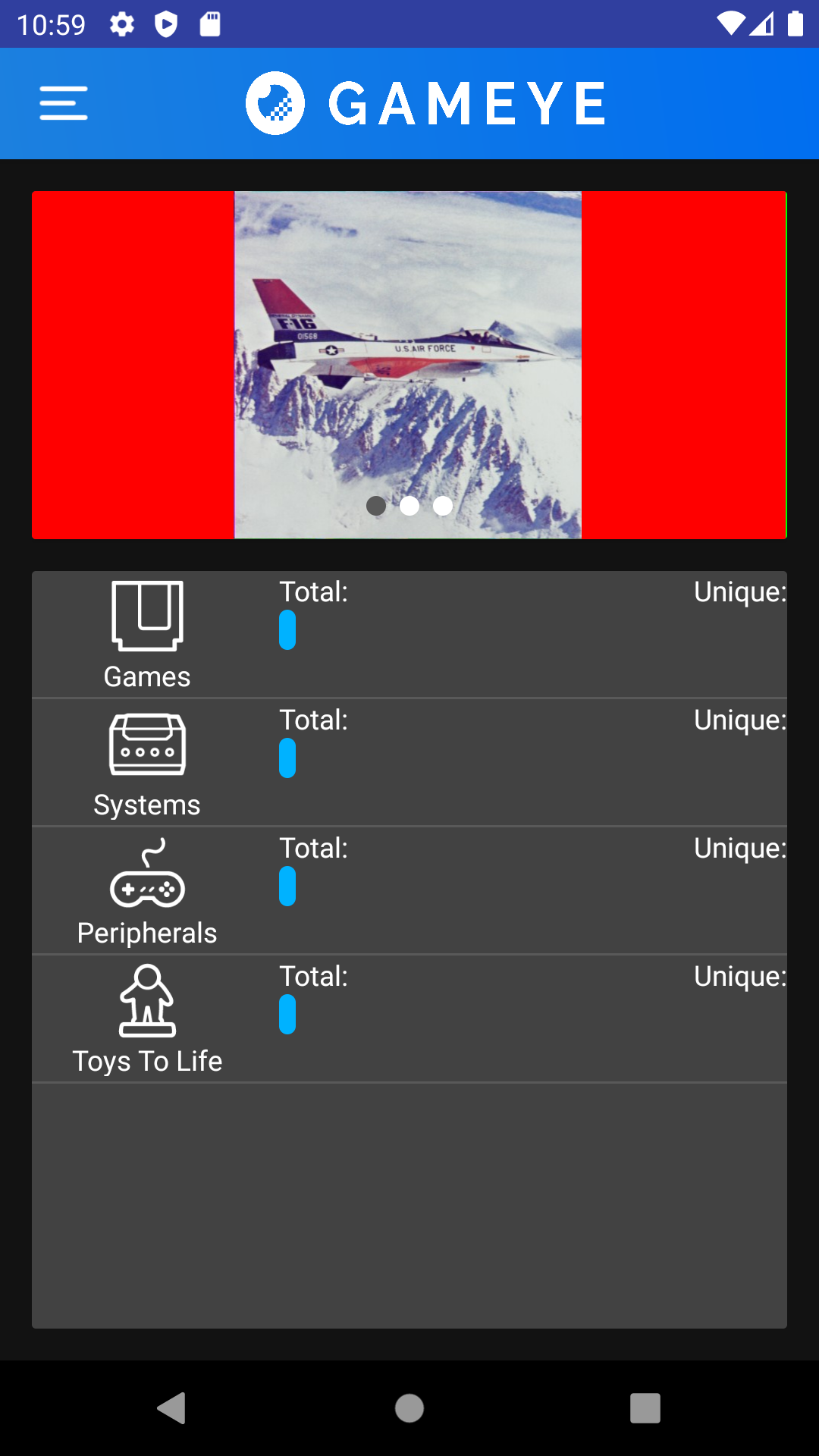Tap the shield icon in status bar

[x=165, y=24]
